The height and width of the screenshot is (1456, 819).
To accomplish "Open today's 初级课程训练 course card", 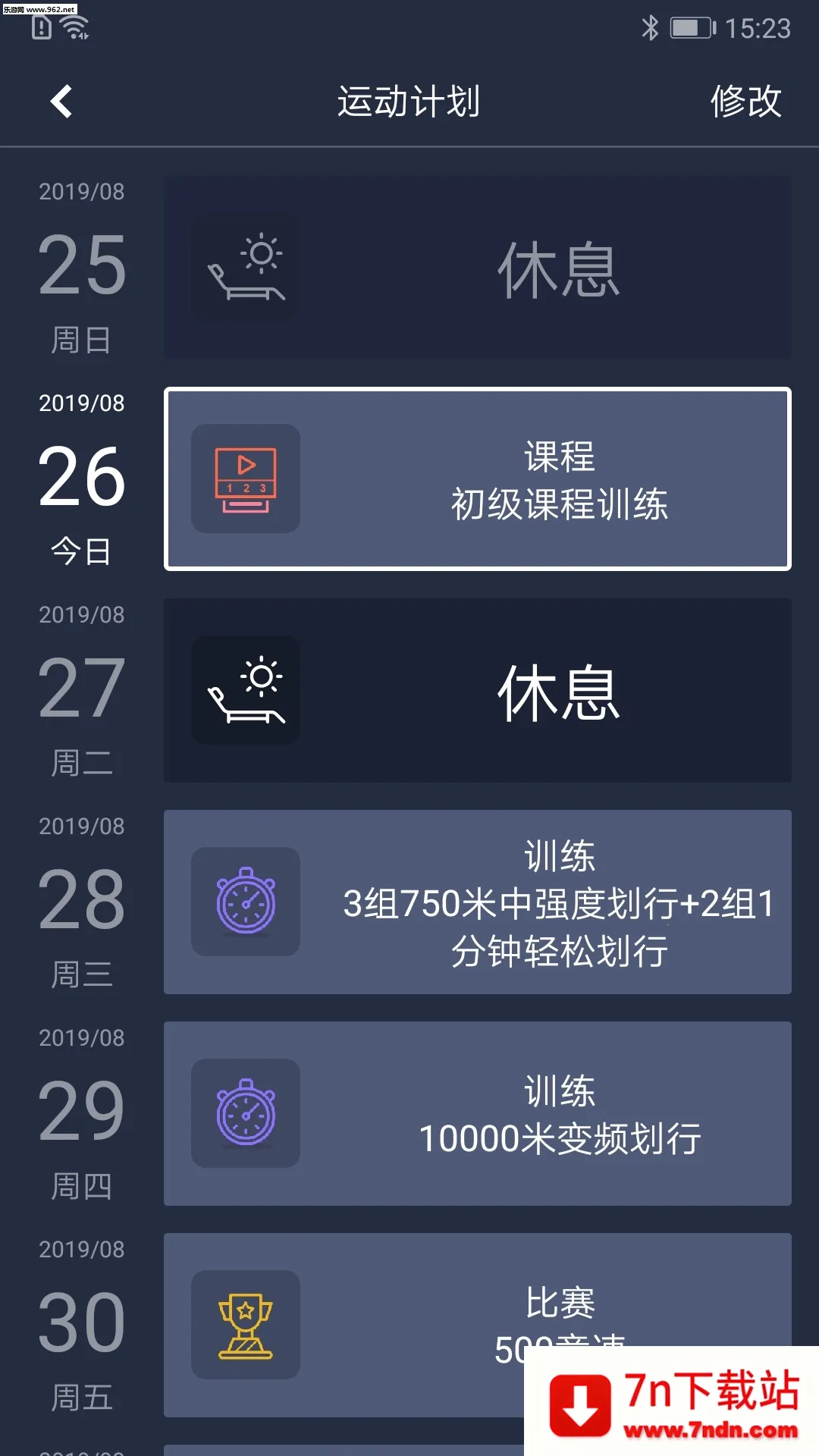I will pos(477,479).
